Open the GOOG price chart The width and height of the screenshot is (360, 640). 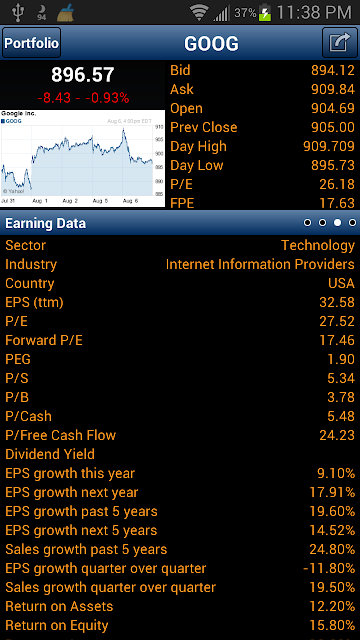click(82, 158)
